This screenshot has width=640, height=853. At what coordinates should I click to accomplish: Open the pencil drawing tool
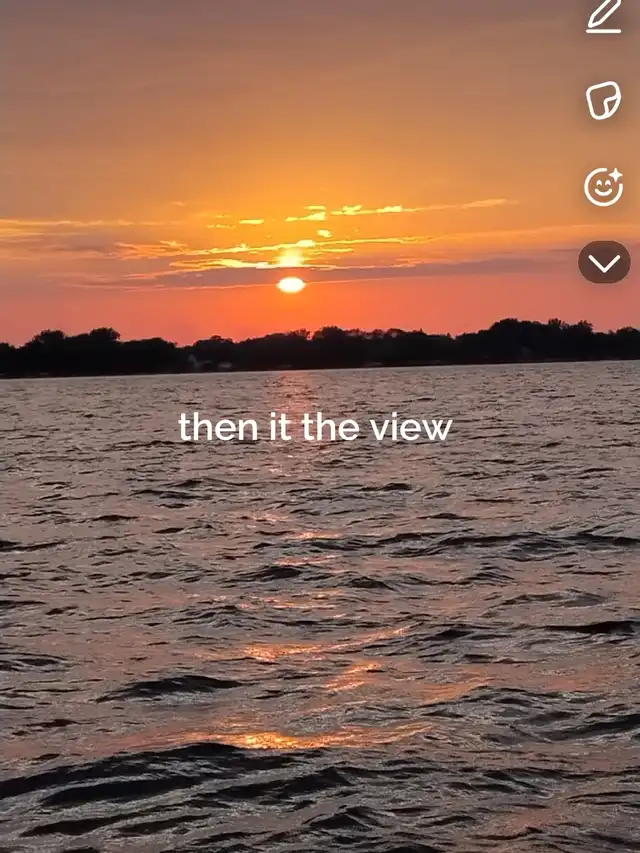[x=604, y=17]
